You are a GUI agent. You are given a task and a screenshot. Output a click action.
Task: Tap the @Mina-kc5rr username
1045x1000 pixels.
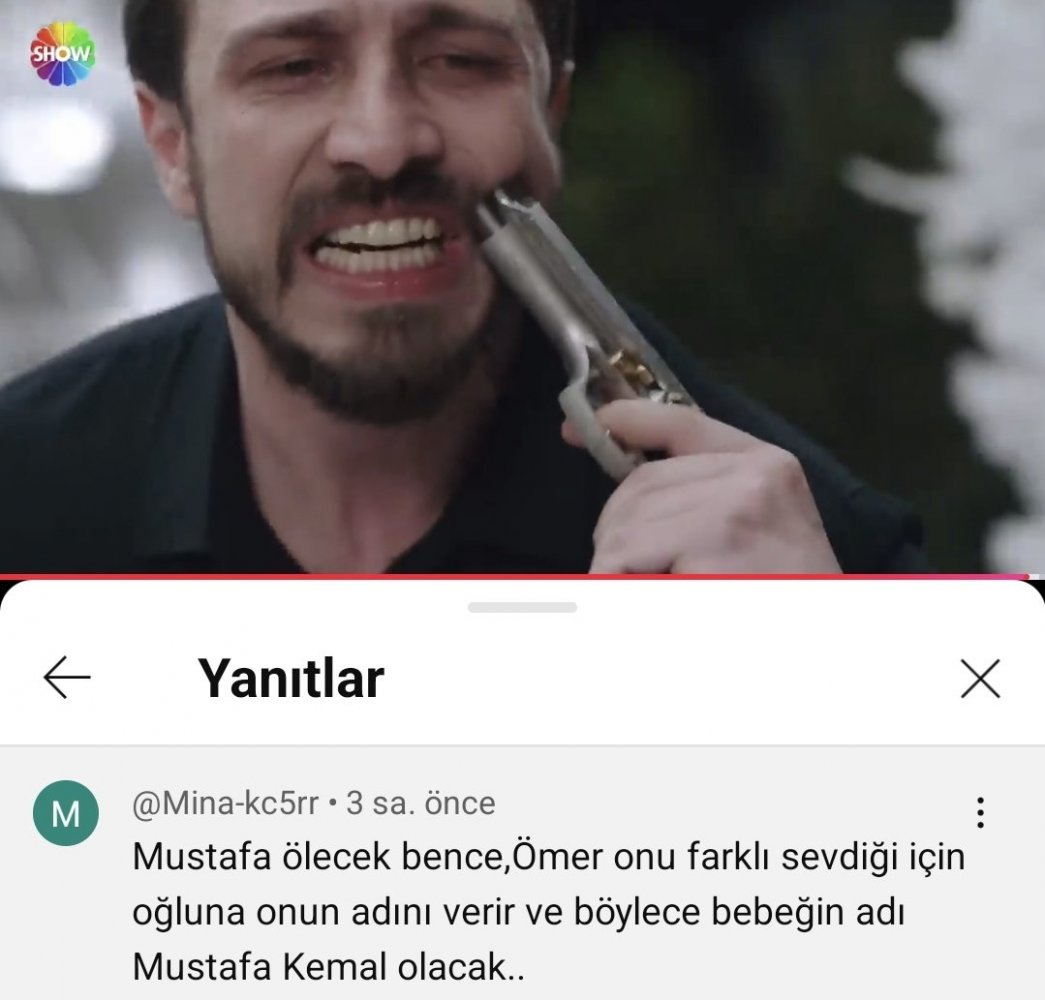[x=225, y=803]
